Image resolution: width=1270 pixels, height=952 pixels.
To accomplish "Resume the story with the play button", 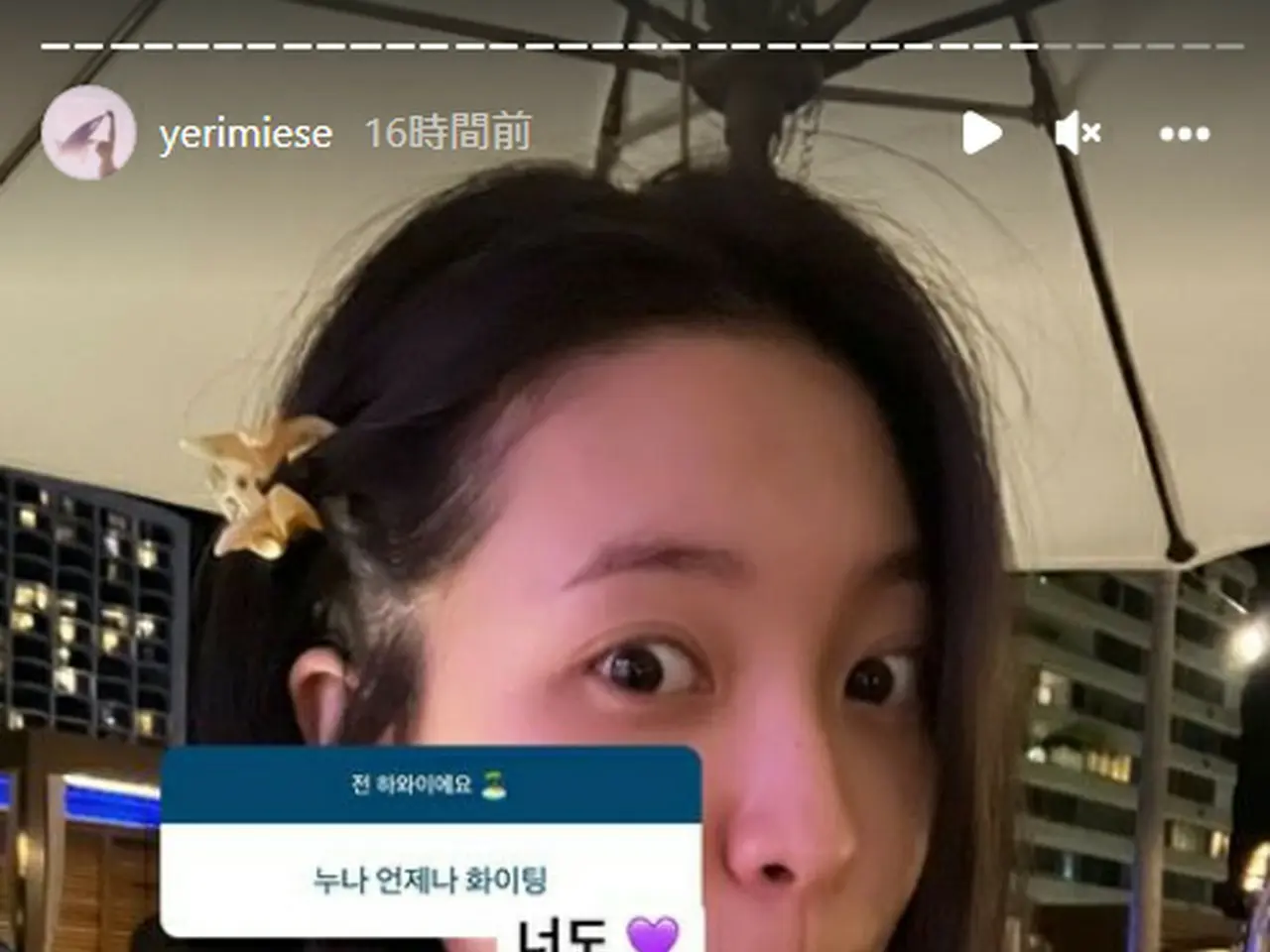I will pos(980,133).
